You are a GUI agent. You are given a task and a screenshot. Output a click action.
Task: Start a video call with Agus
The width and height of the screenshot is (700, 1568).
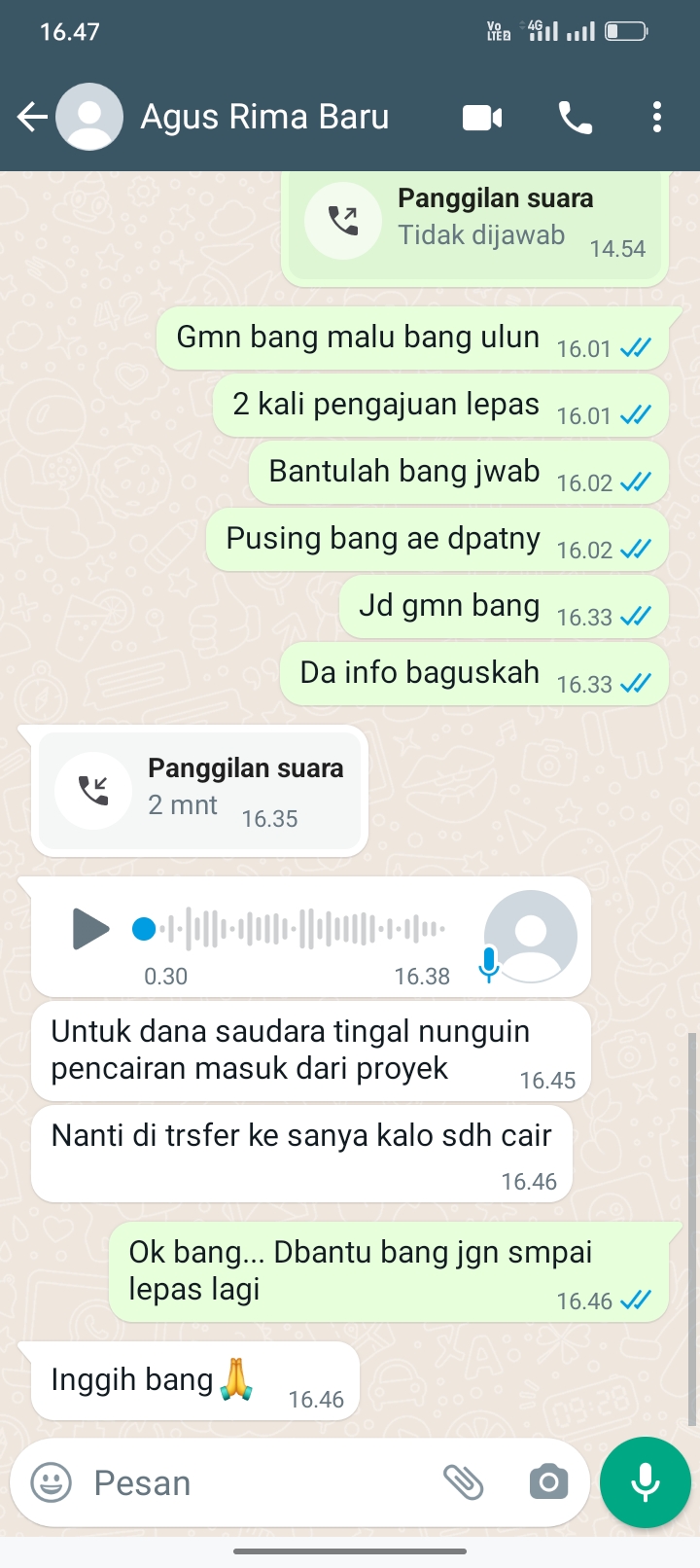coord(482,118)
